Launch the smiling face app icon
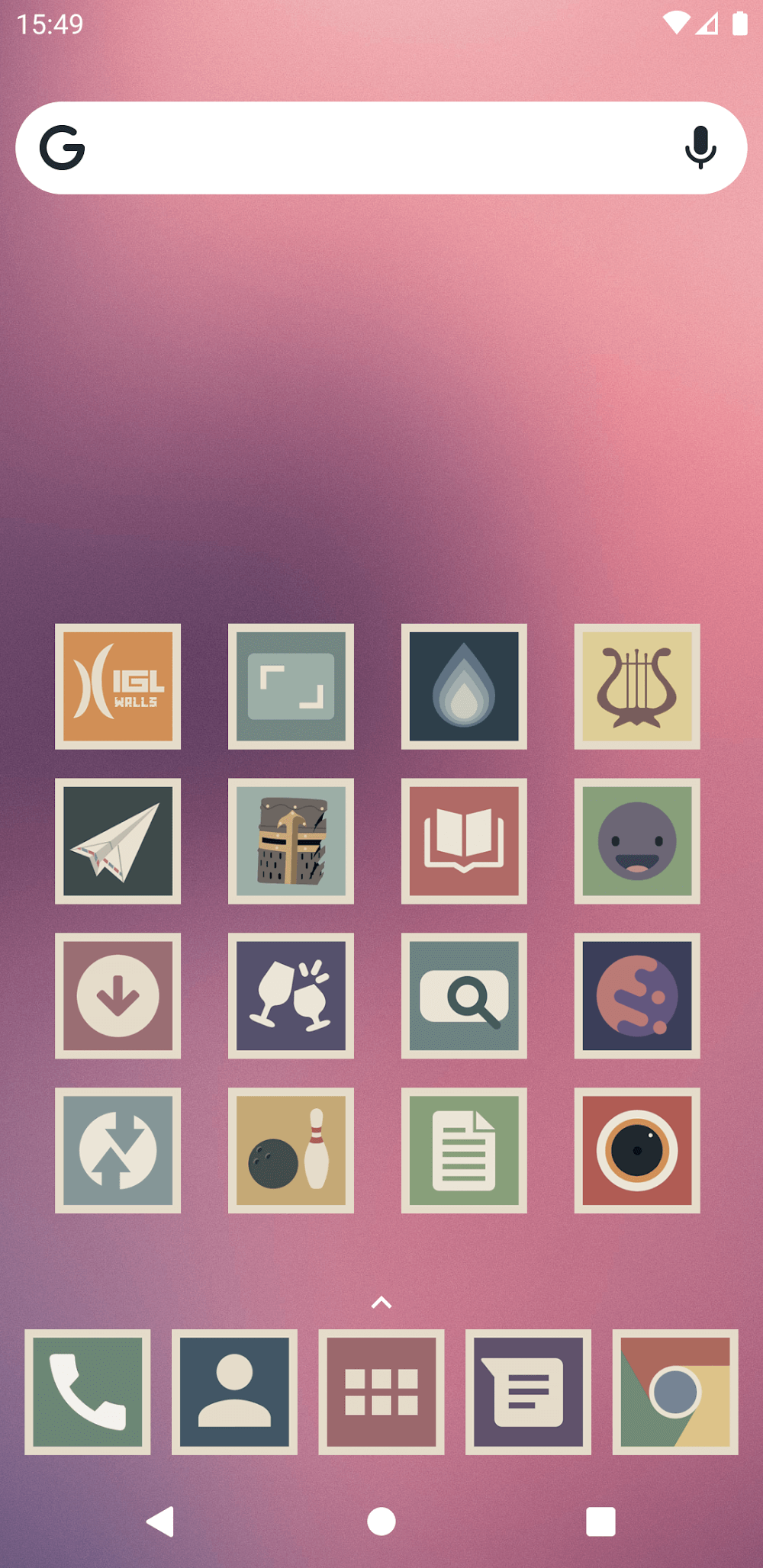This screenshot has width=763, height=1568. coord(637,841)
